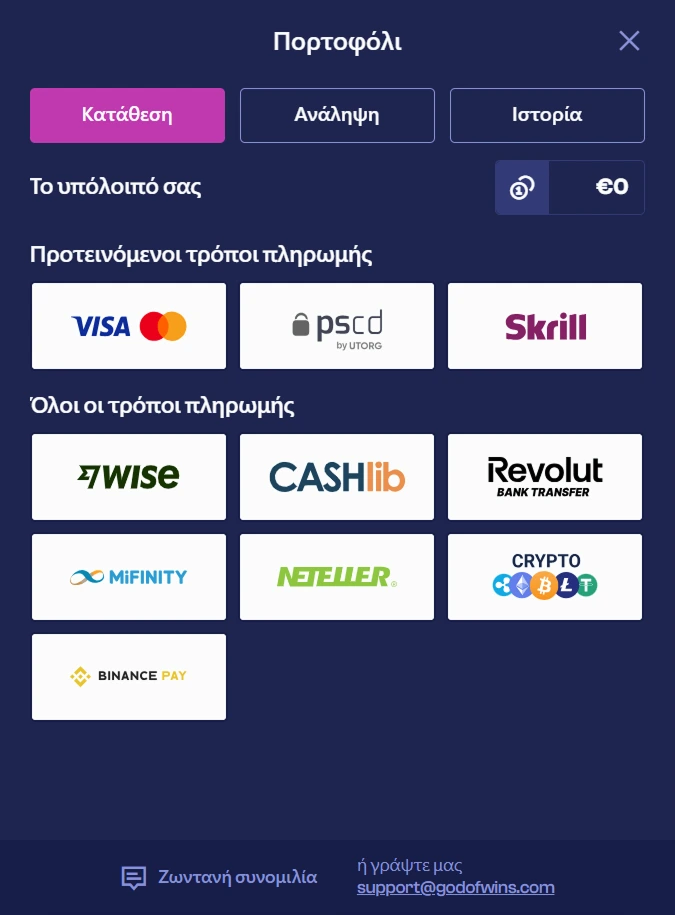Screen dimensions: 675x915
Task: Select the Κατάθεση tab
Action: [x=127, y=115]
